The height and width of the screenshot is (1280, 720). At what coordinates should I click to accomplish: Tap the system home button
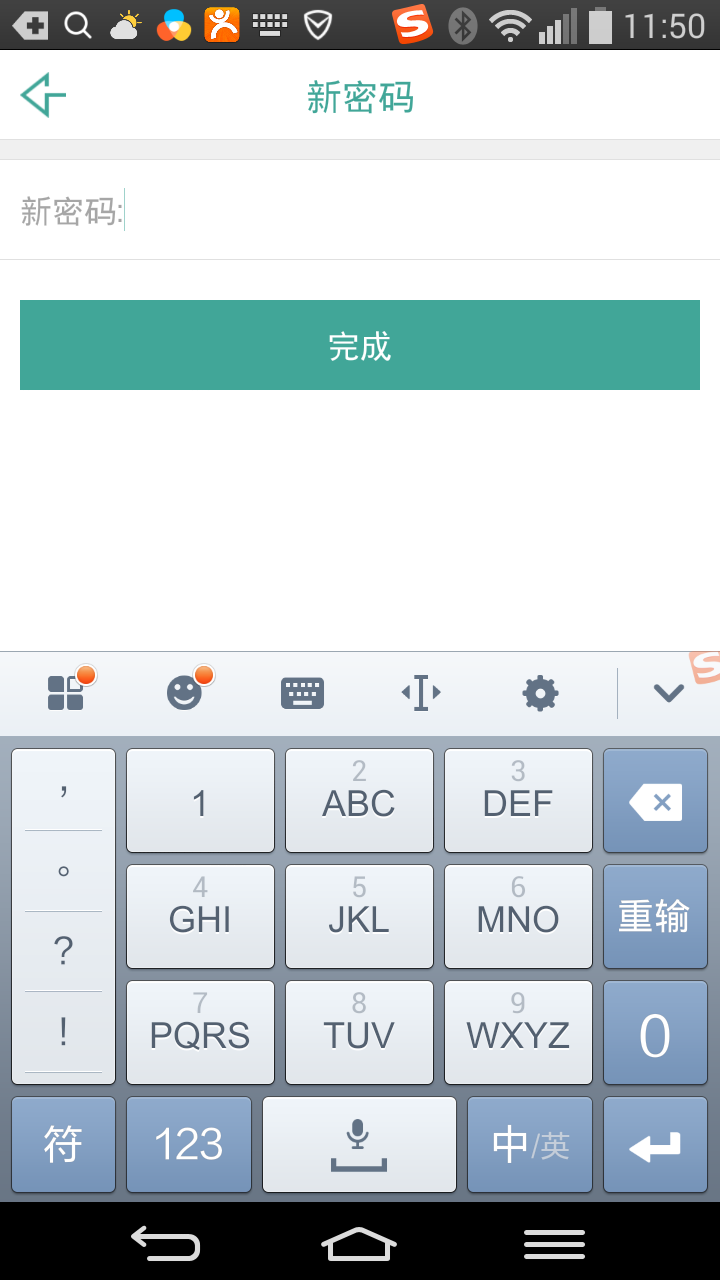tap(359, 1244)
